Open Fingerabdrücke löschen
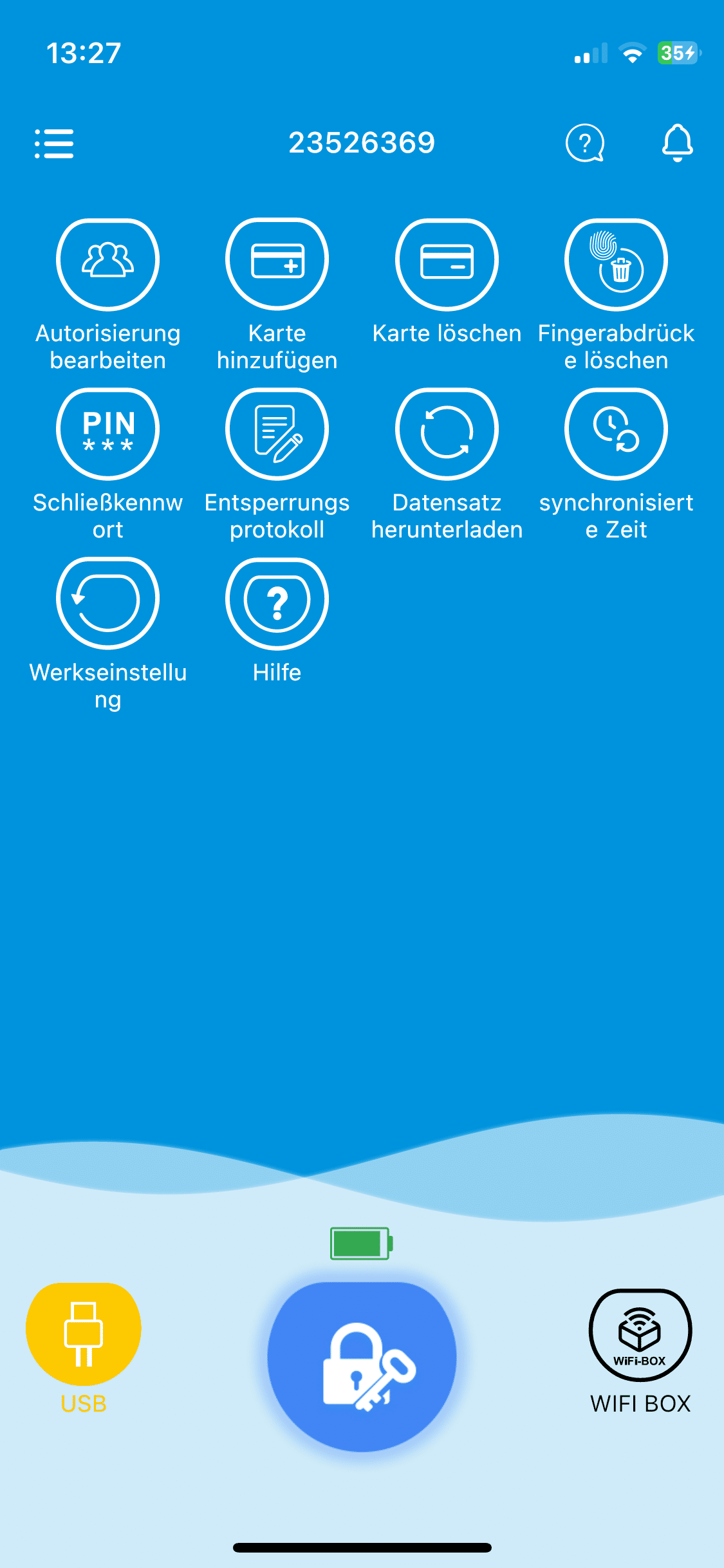Viewport: 724px width, 1568px height. click(x=616, y=265)
